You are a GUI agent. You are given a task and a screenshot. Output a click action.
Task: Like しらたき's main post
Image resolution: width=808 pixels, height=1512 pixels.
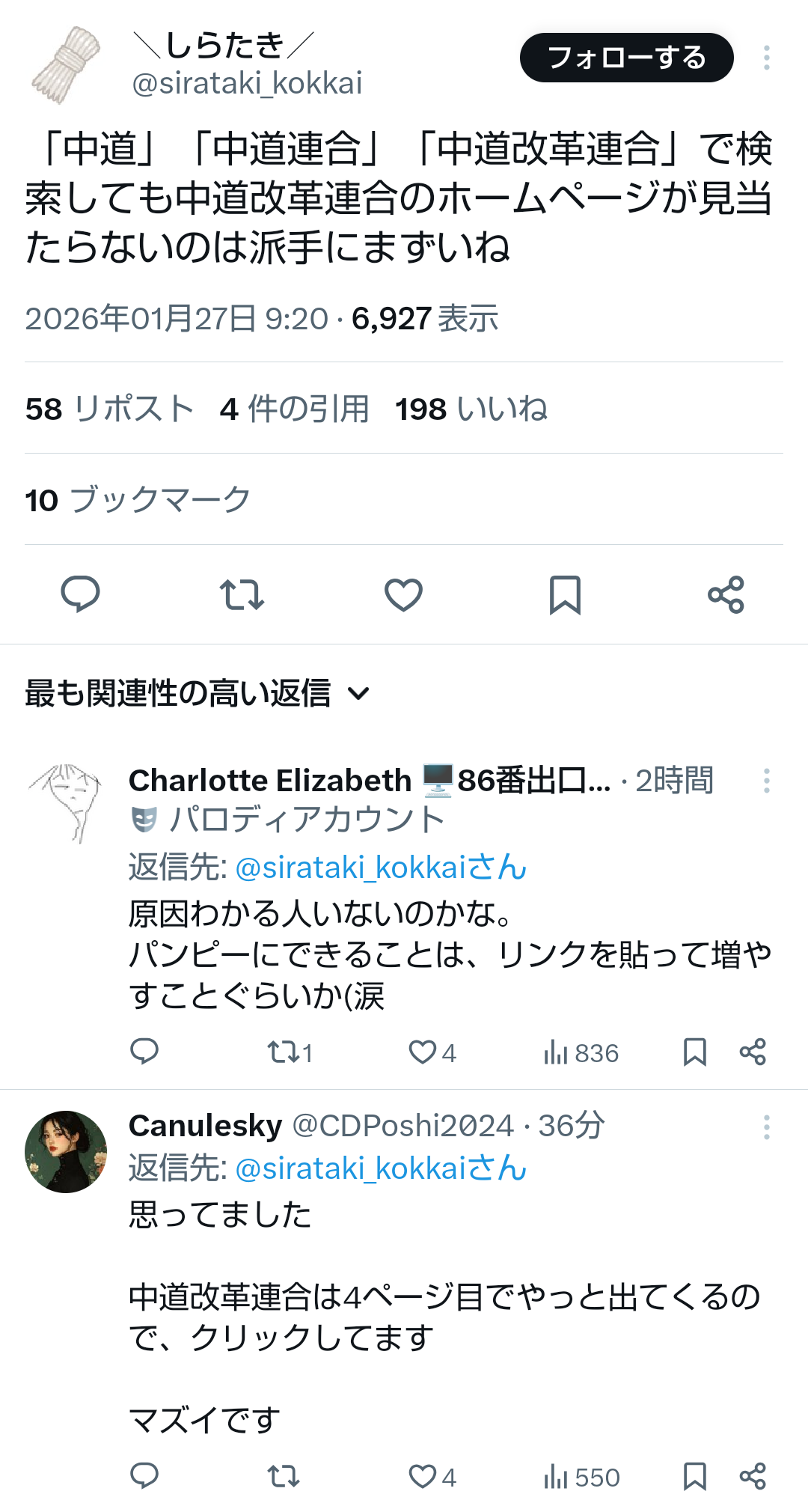(x=403, y=594)
